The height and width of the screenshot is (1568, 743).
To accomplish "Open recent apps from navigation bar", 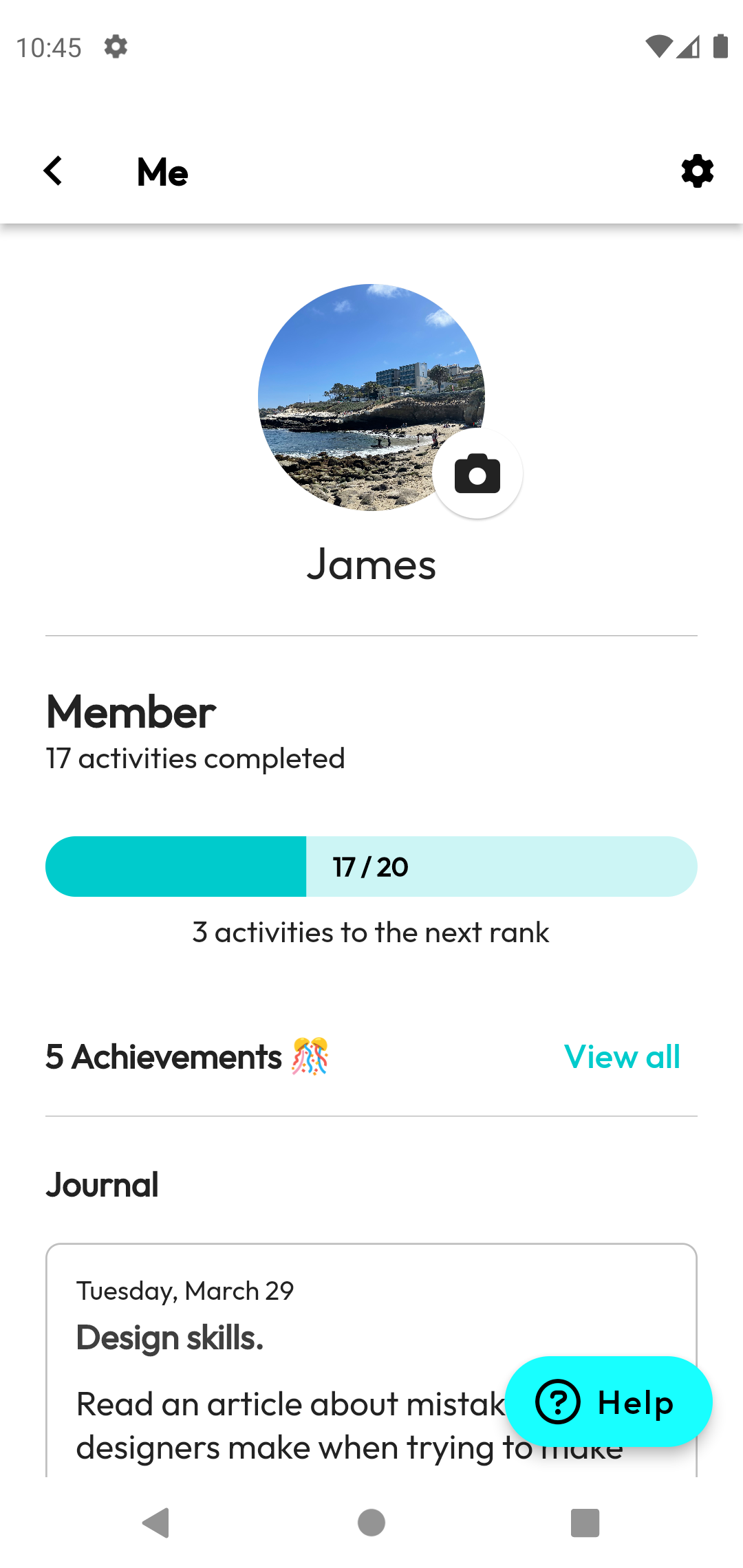I will click(585, 1523).
